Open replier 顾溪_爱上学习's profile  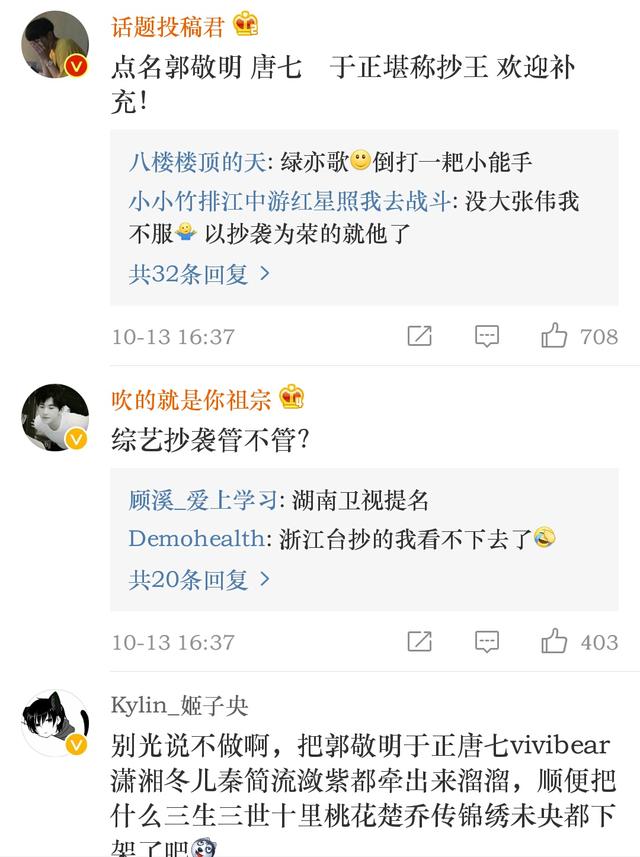pyautogui.click(x=203, y=499)
